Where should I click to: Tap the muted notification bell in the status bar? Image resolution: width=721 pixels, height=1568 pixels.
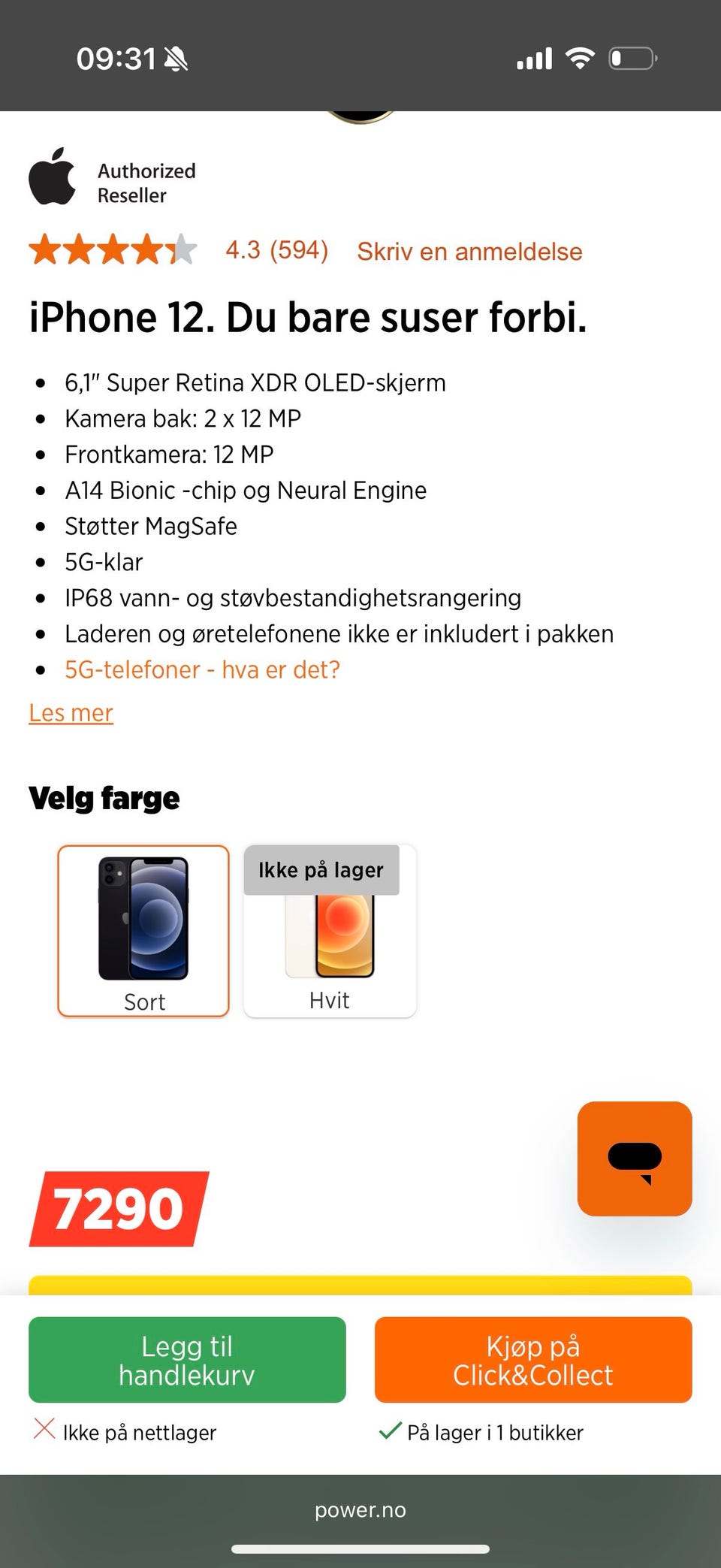[x=175, y=57]
